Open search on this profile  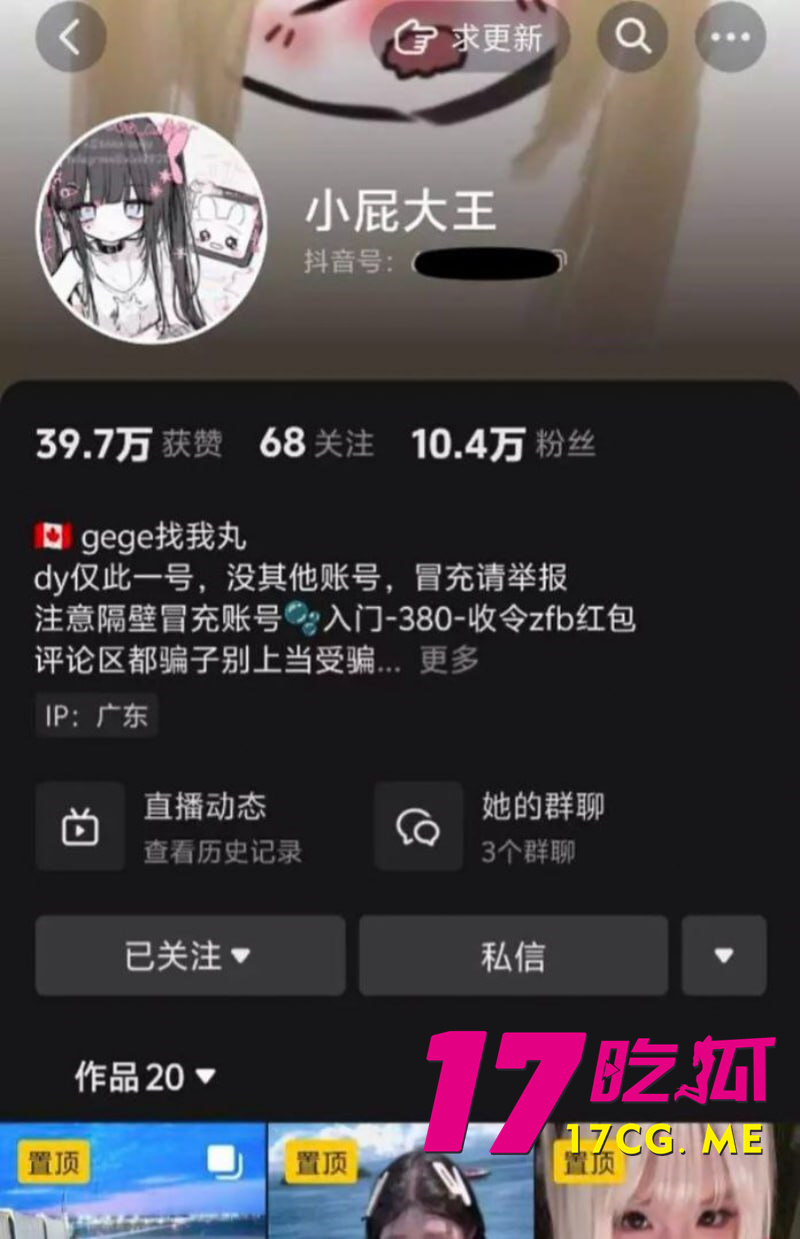pyautogui.click(x=632, y=38)
